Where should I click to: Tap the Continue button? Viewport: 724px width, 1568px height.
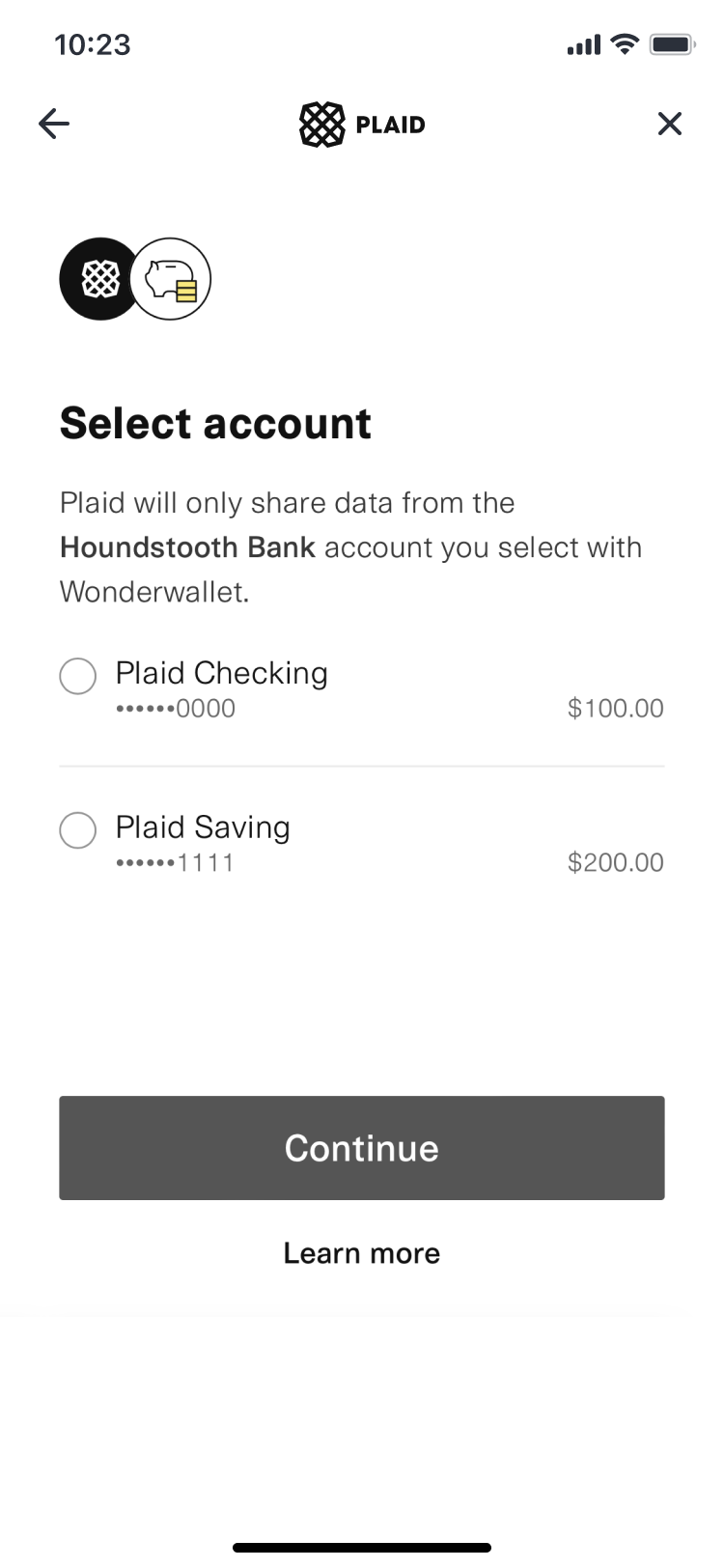[x=362, y=1148]
